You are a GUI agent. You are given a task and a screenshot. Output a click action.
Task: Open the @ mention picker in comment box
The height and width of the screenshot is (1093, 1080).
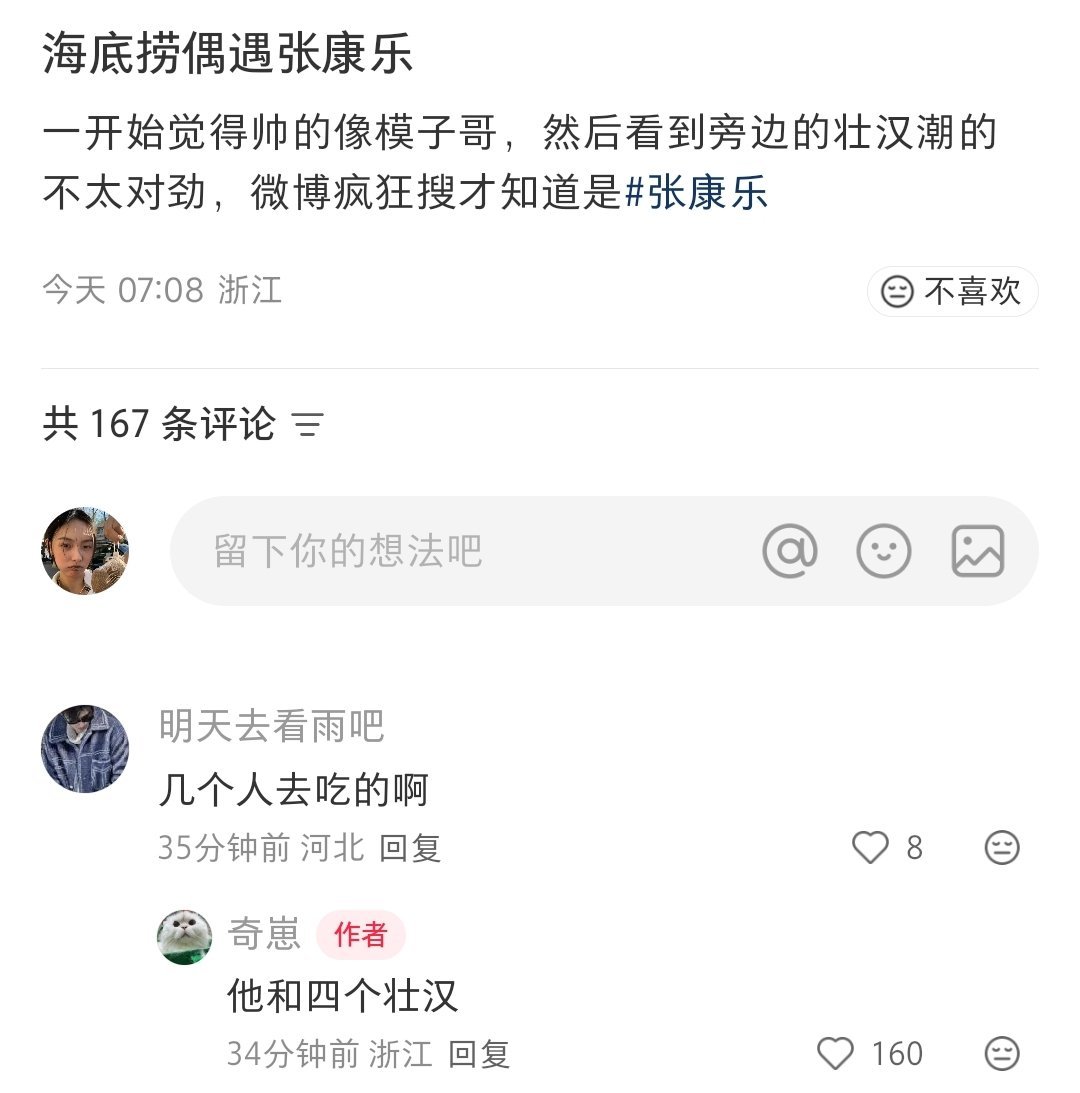coord(791,551)
